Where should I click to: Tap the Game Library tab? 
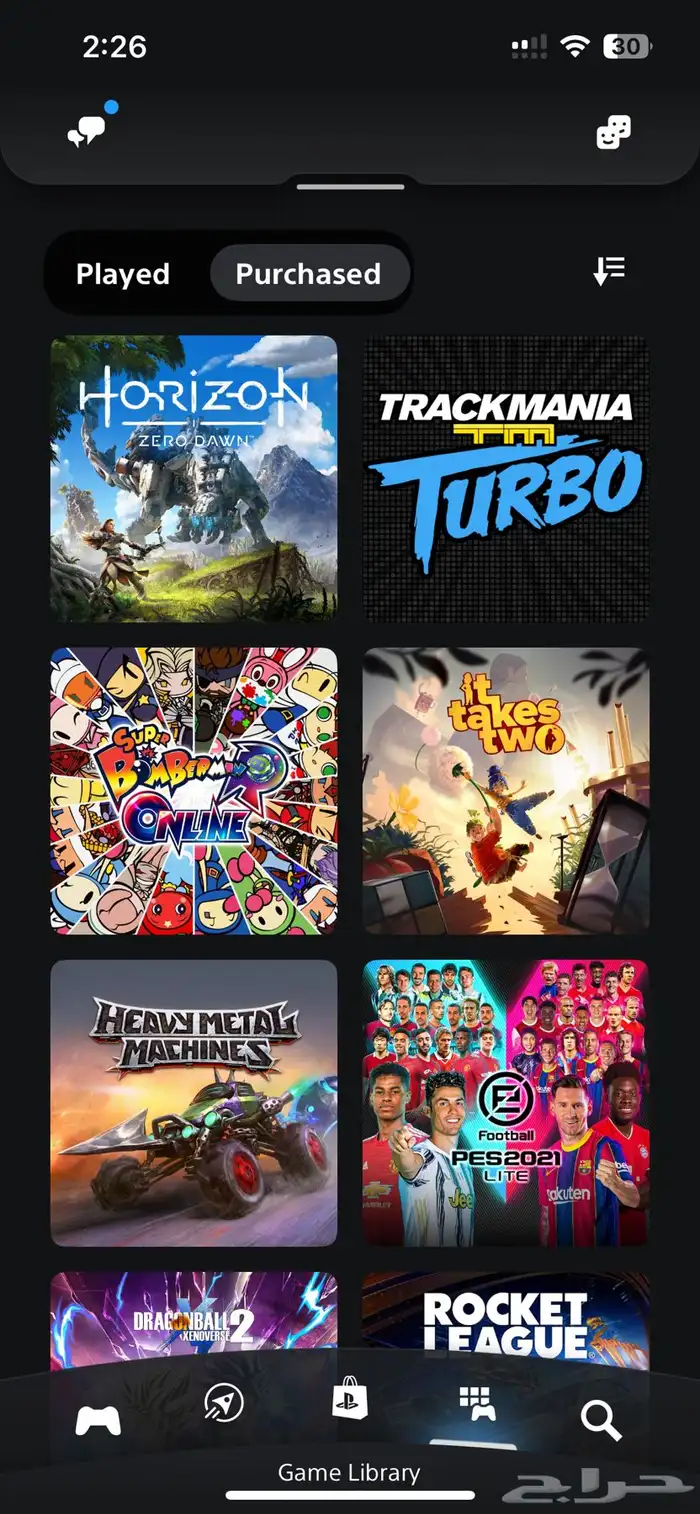[477, 1405]
